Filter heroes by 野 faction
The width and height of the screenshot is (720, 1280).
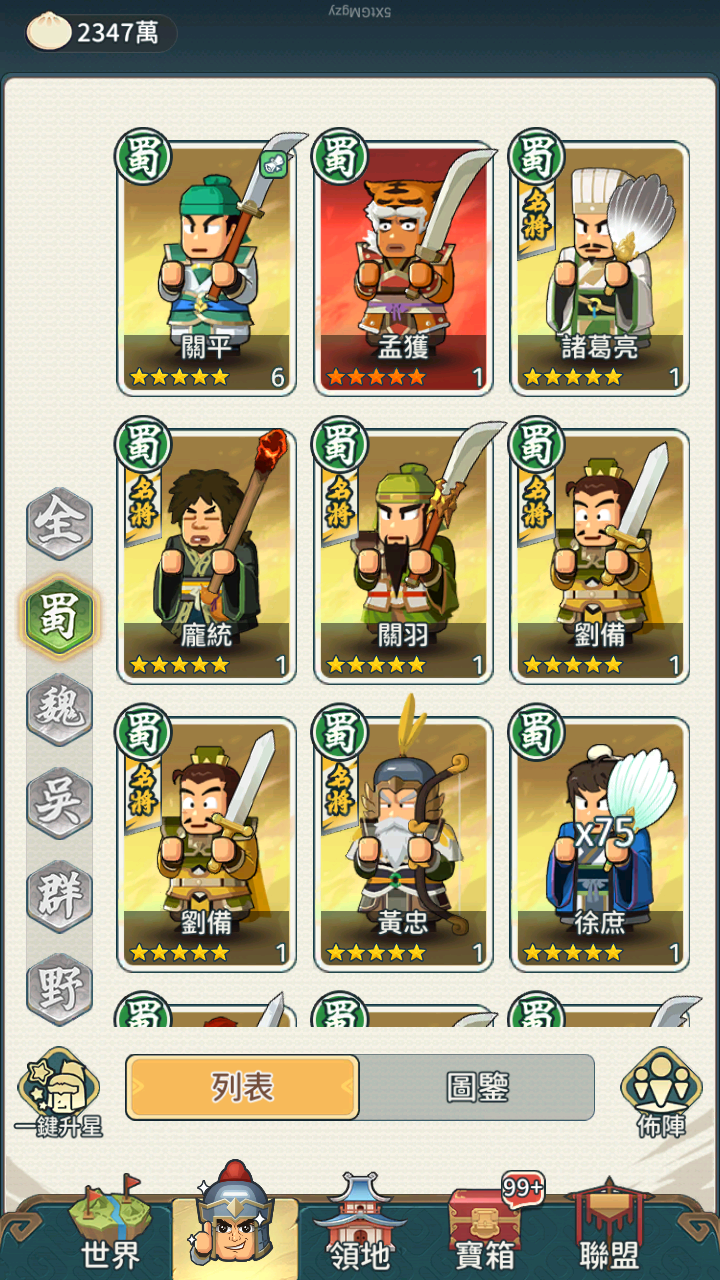(60, 987)
